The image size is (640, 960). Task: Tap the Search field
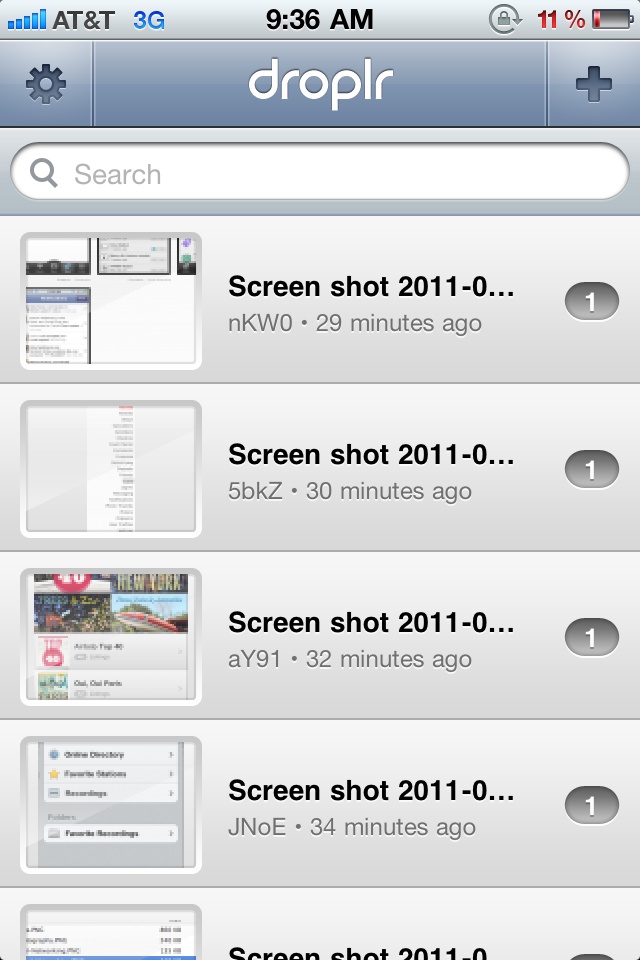(x=320, y=175)
